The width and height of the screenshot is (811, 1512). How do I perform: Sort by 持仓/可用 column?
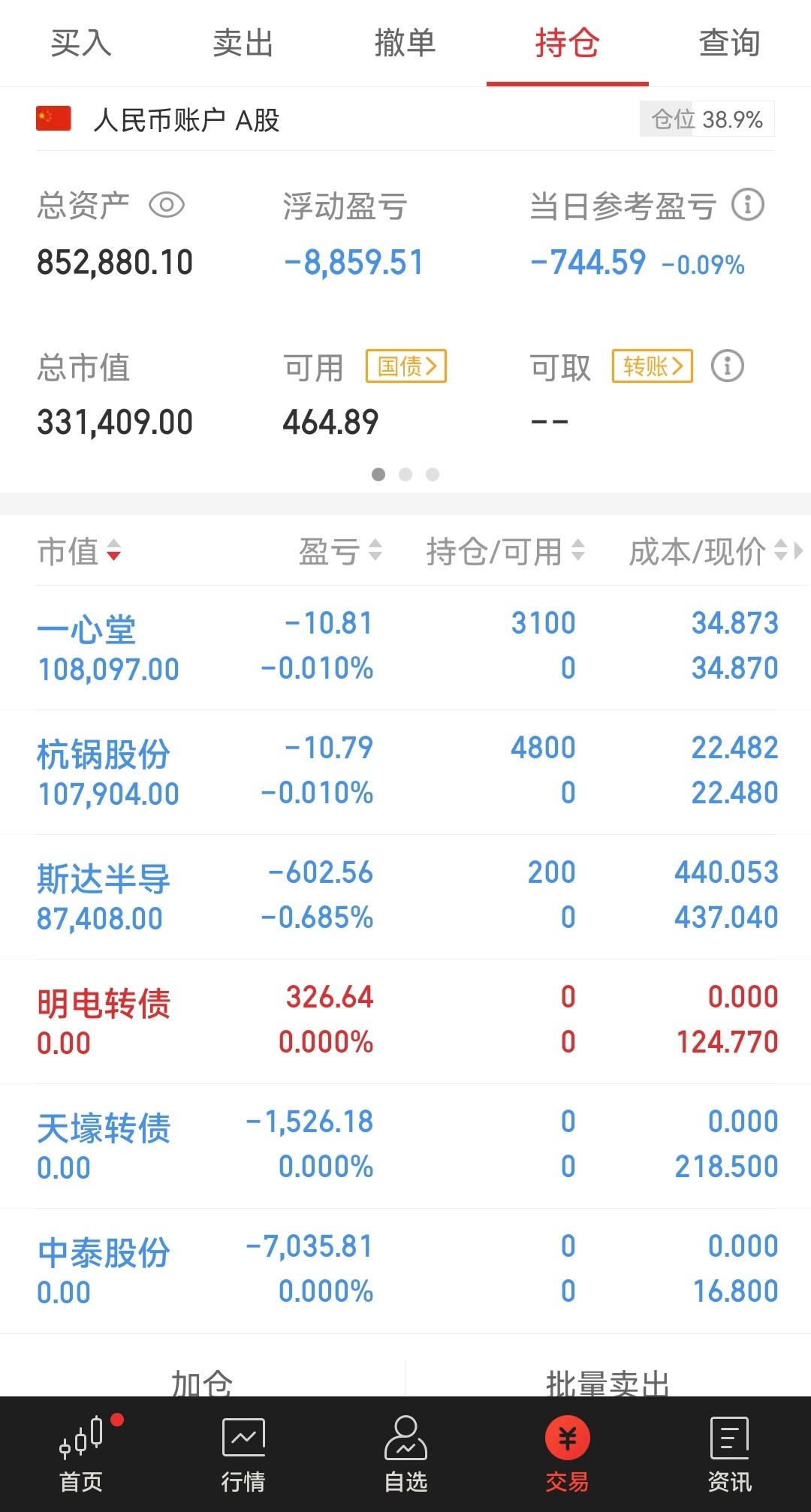[x=505, y=552]
